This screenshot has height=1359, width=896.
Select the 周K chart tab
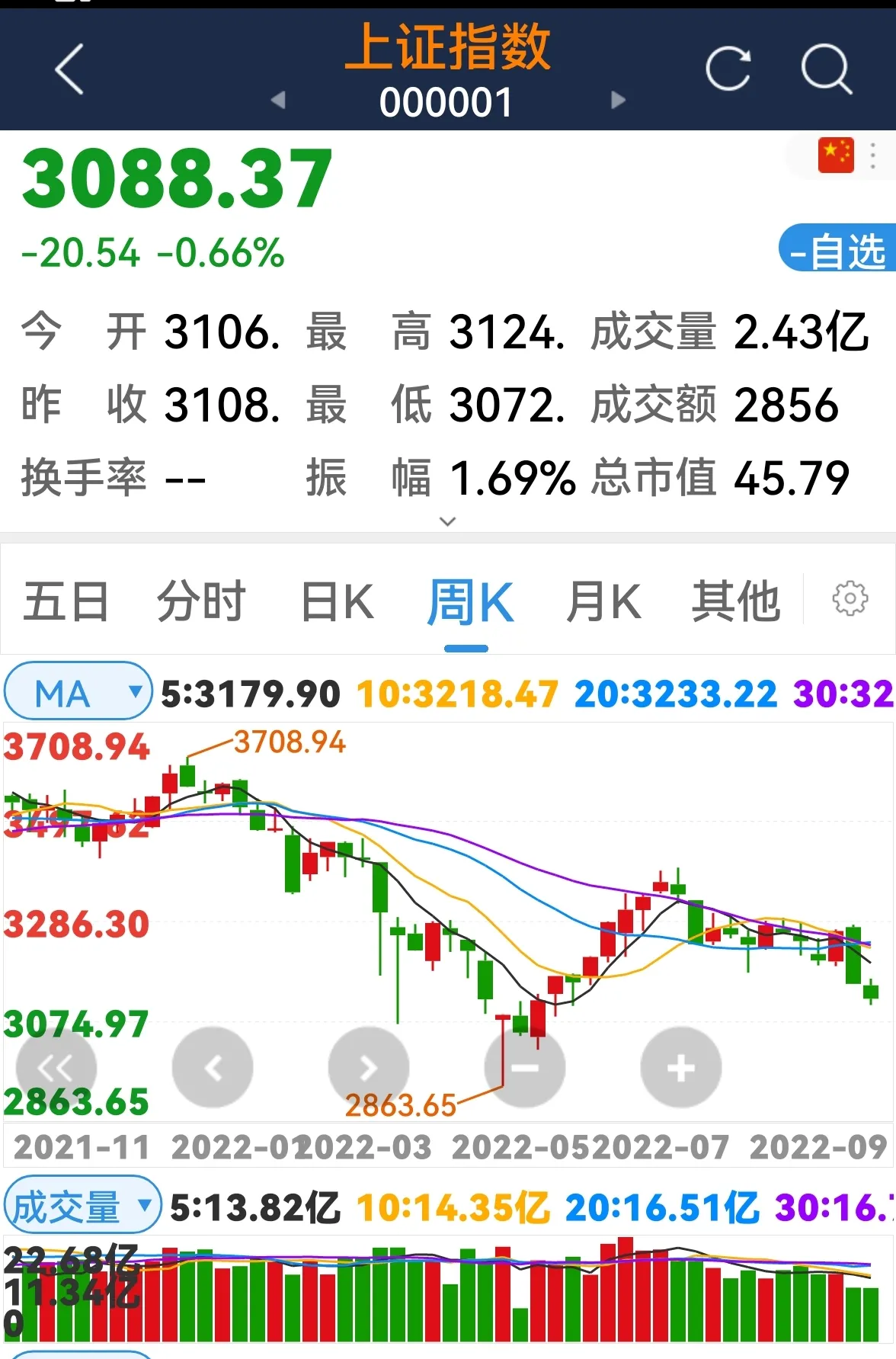pos(470,601)
